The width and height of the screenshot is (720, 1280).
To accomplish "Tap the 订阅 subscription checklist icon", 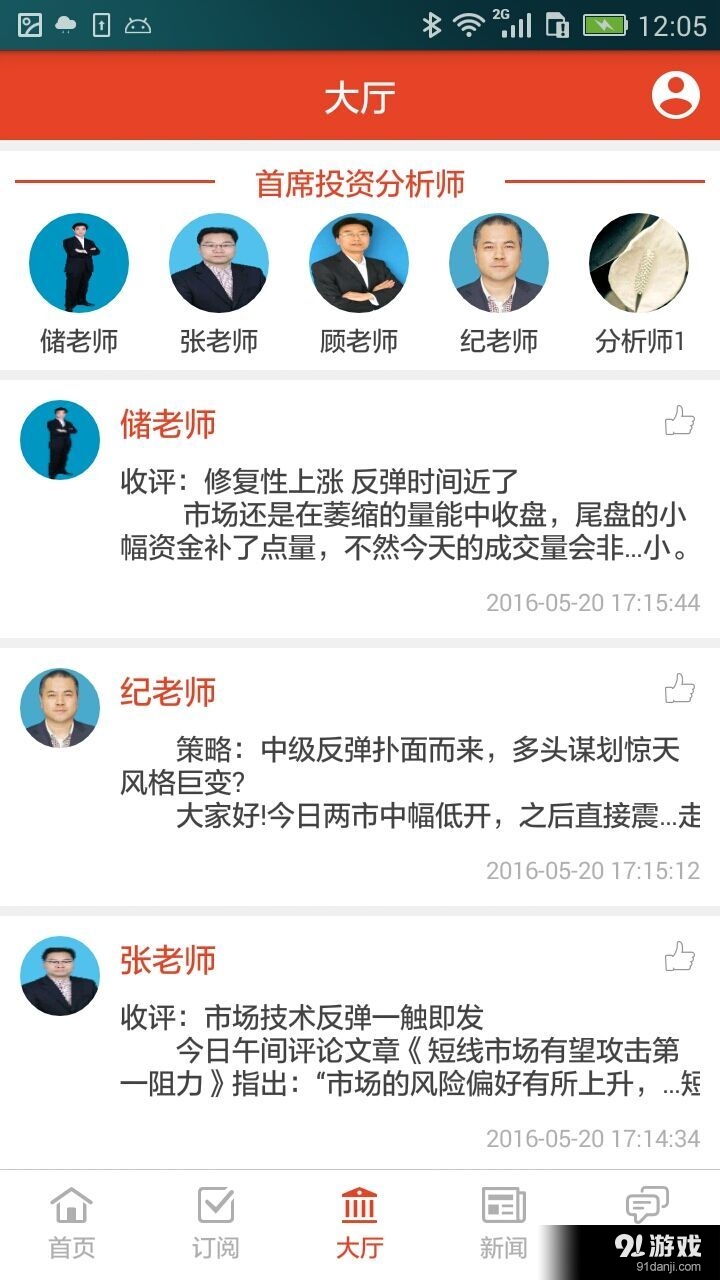I will [216, 1213].
